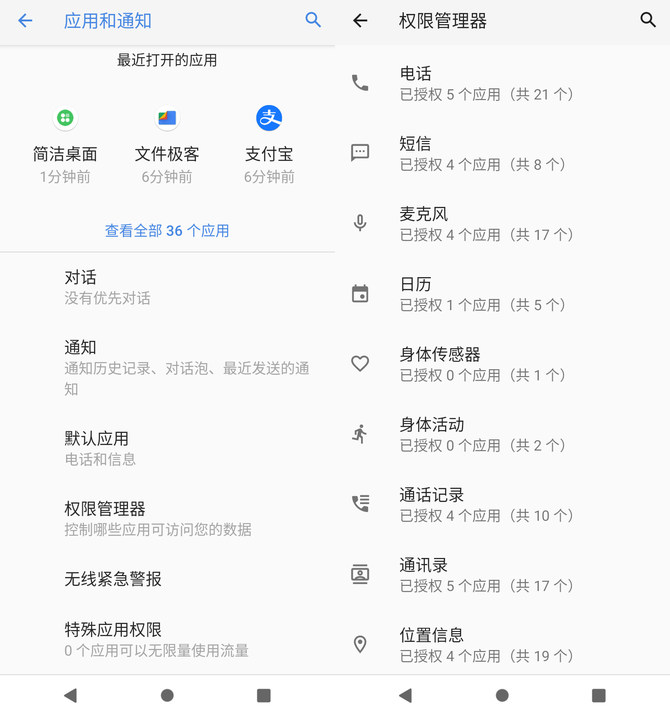Go back from the 应用和通知 screen
This screenshot has height=717, width=670.
pyautogui.click(x=25, y=20)
